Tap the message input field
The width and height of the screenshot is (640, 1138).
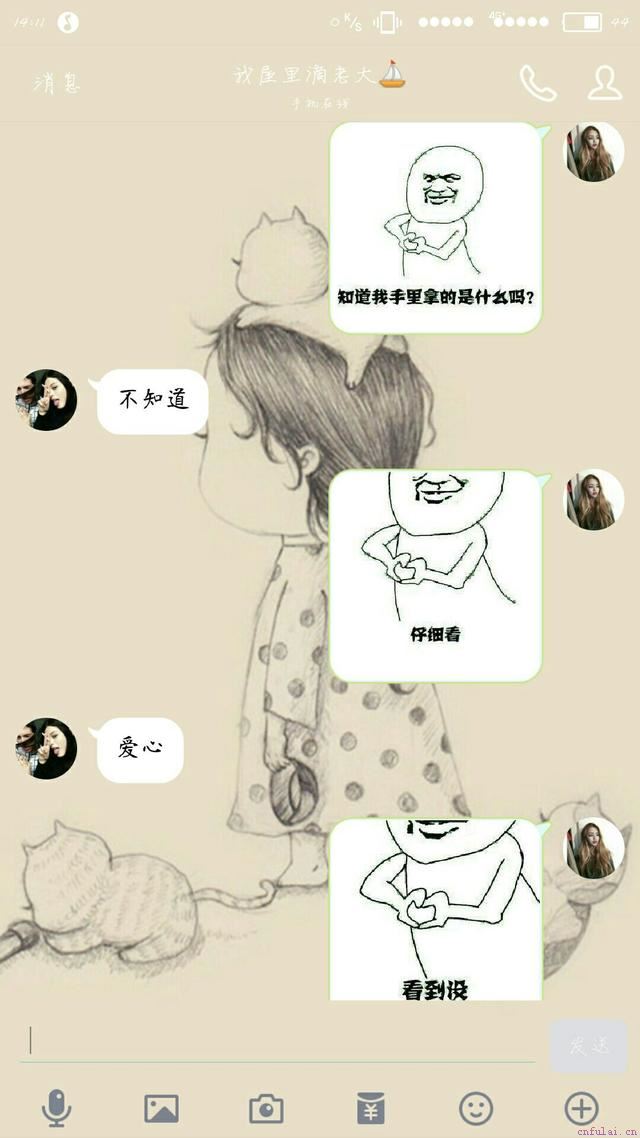coord(280,1041)
